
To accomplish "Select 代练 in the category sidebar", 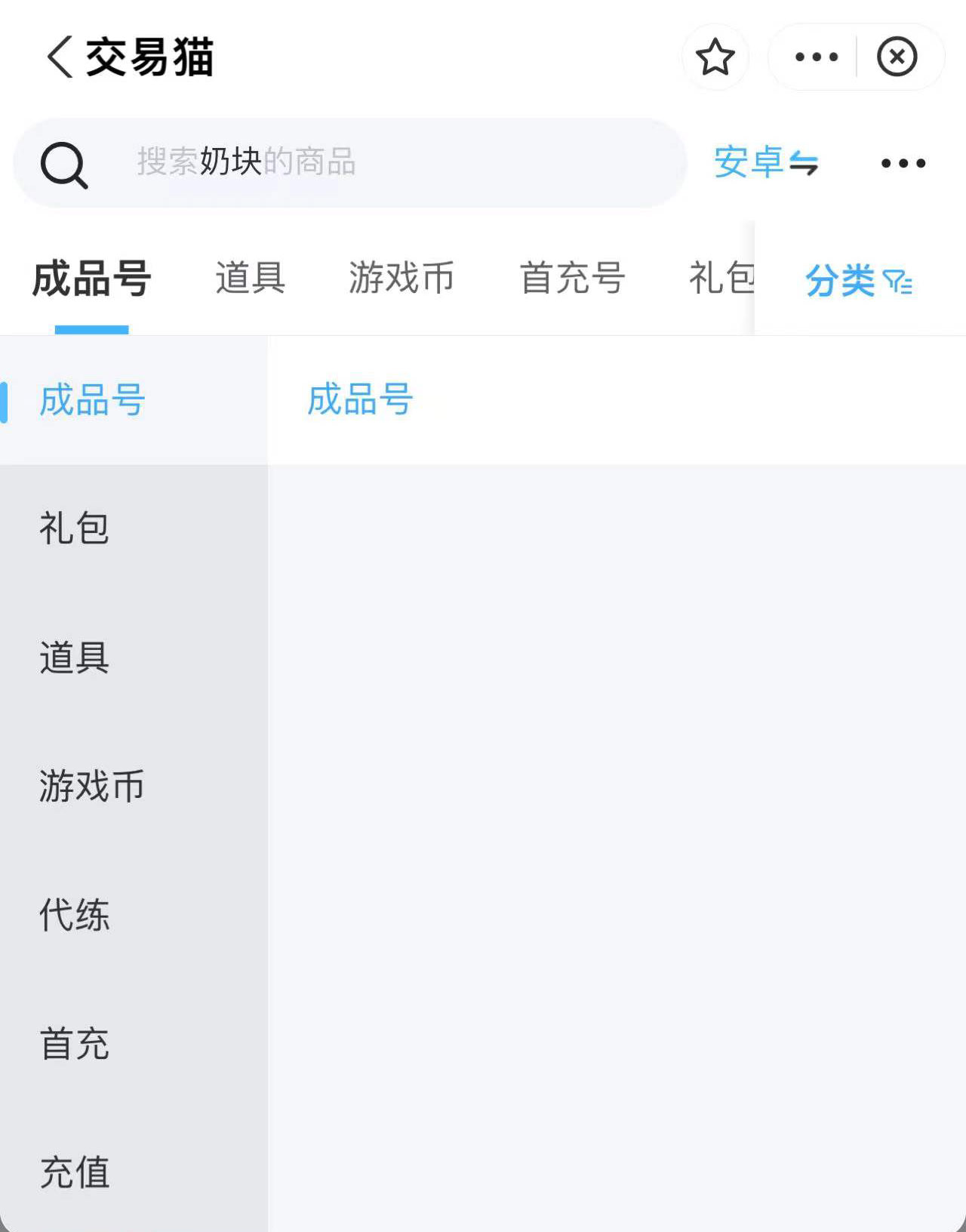I will pyautogui.click(x=75, y=915).
